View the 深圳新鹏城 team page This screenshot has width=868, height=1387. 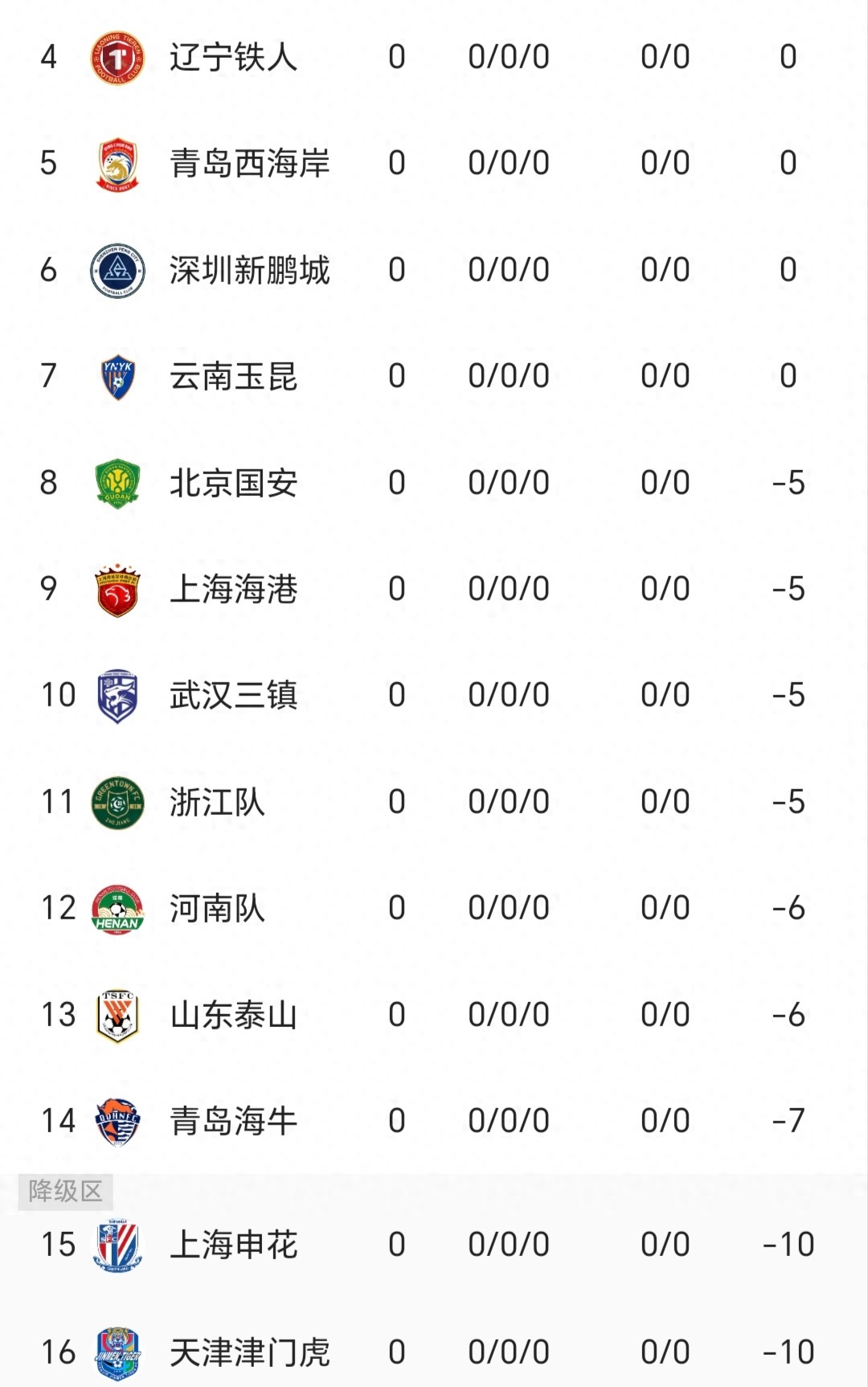pos(249,270)
